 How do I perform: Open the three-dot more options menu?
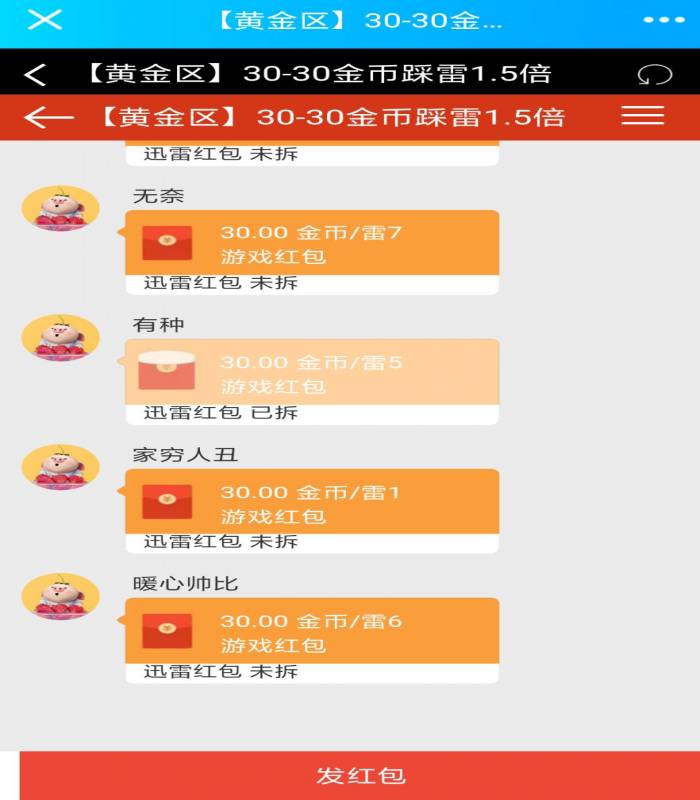[663, 20]
